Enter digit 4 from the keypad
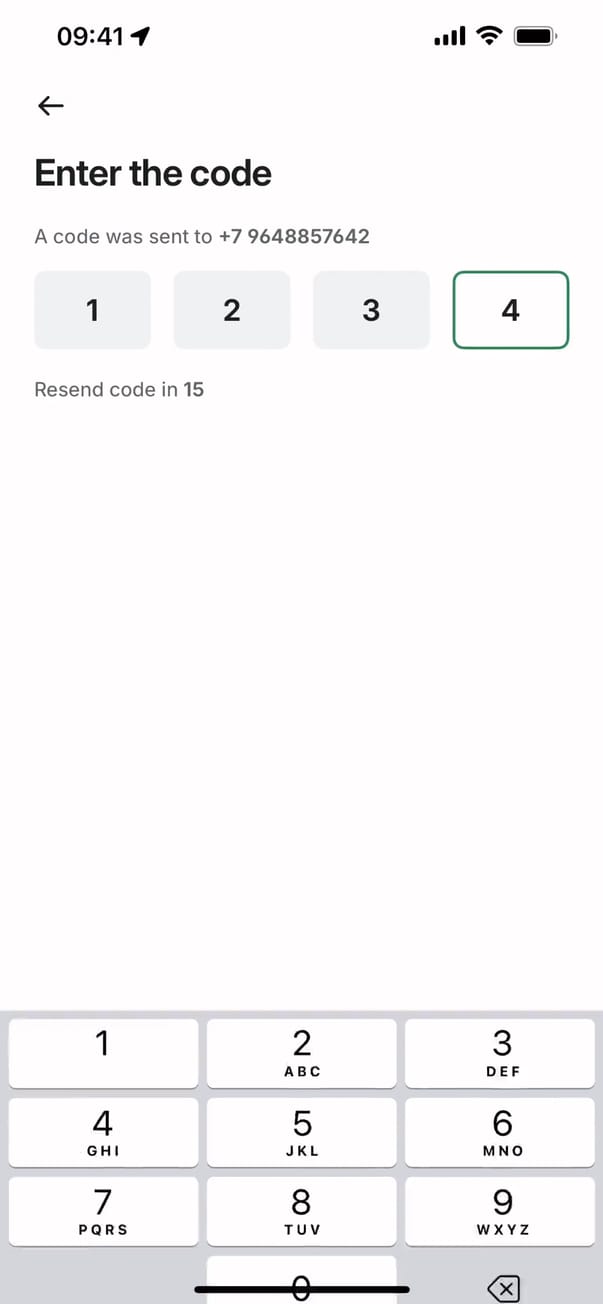This screenshot has height=1304, width=603. pos(103,1131)
